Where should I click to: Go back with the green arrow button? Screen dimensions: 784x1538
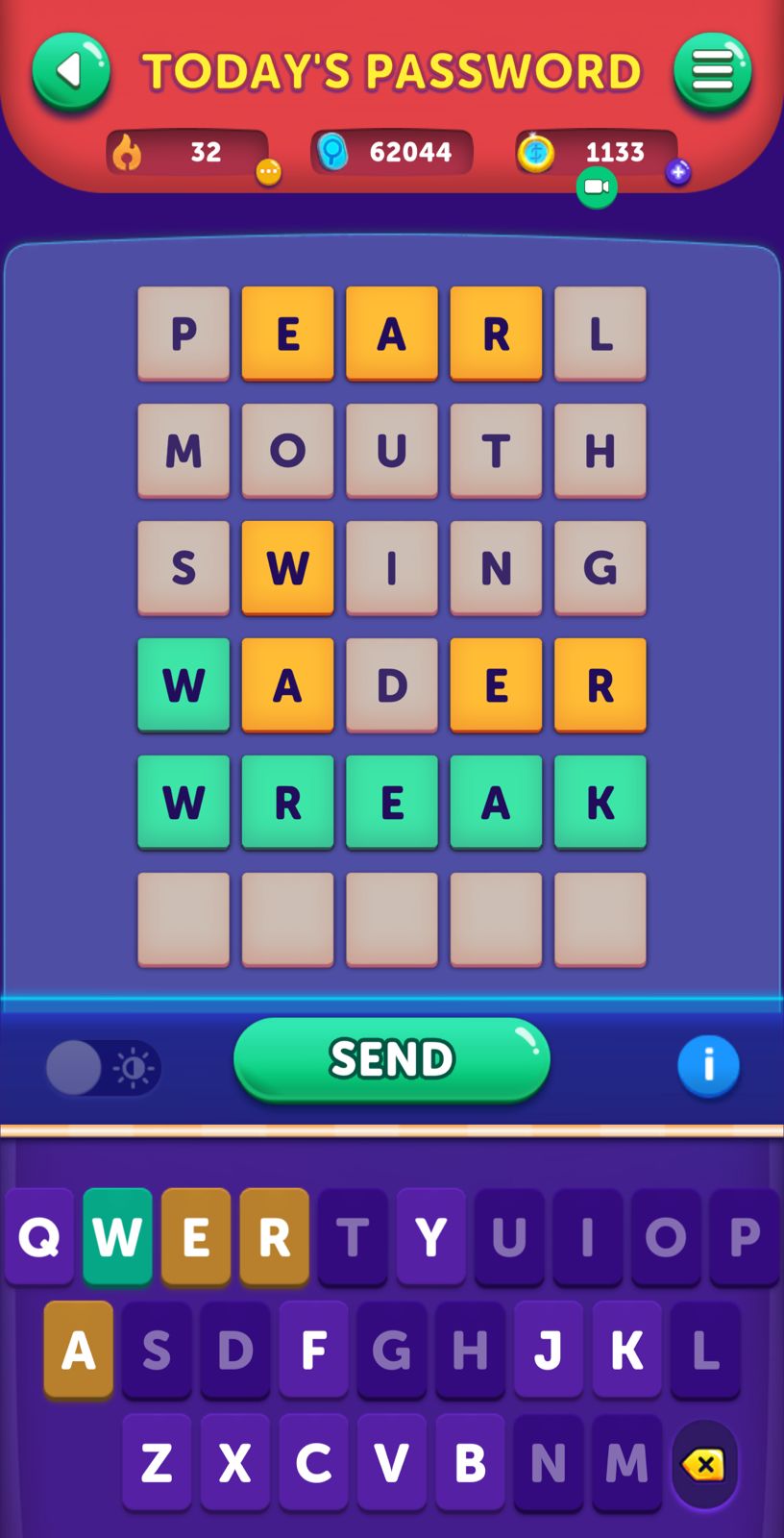click(71, 72)
